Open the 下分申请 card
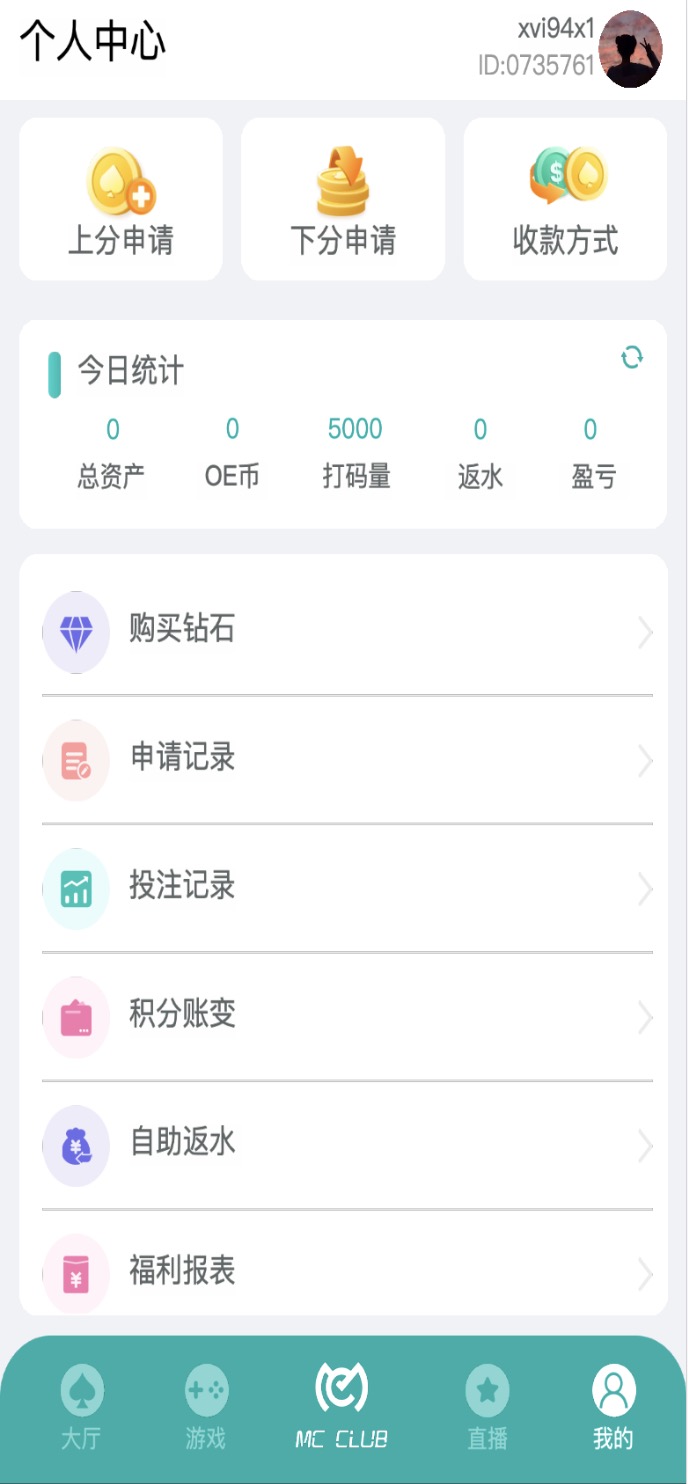This screenshot has height=1484, width=688. tap(343, 199)
